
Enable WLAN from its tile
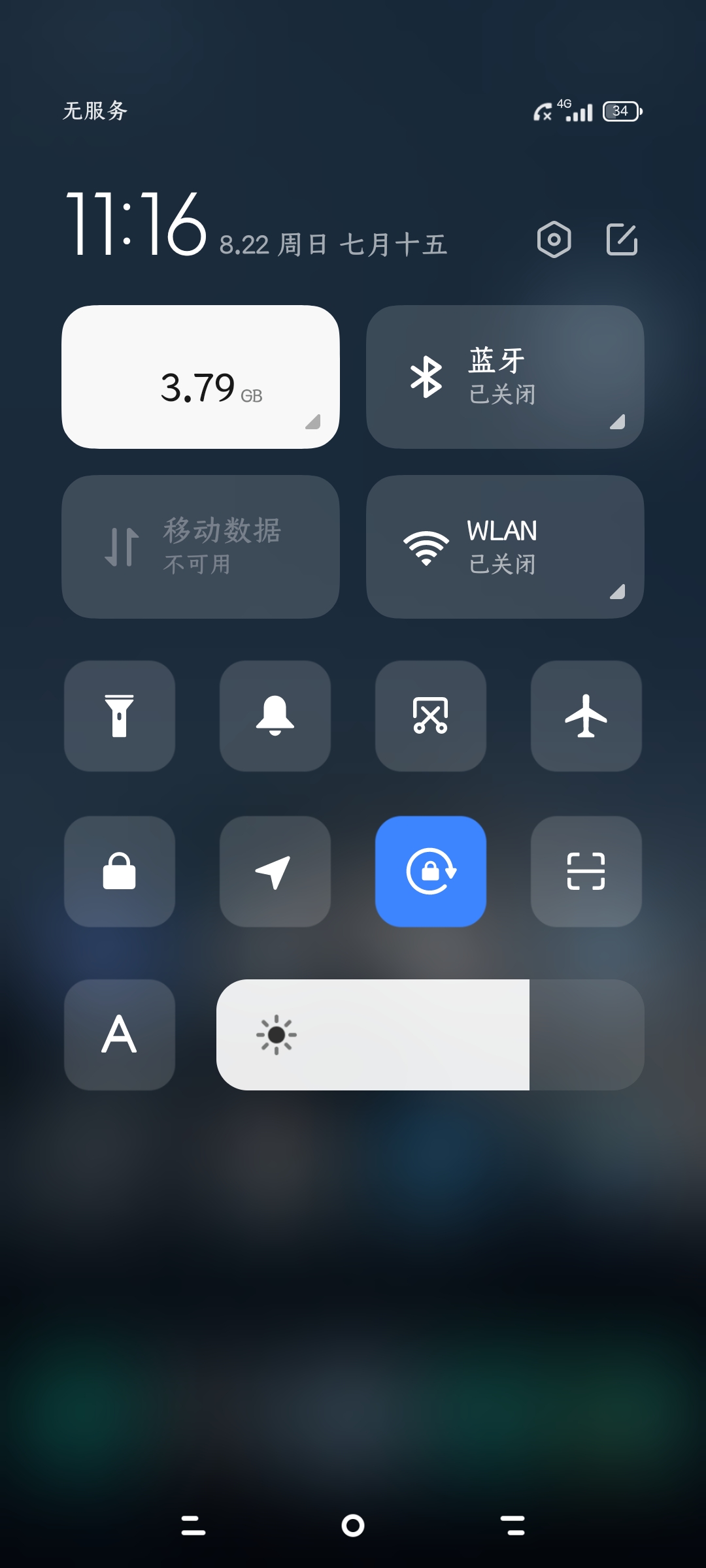click(x=505, y=547)
